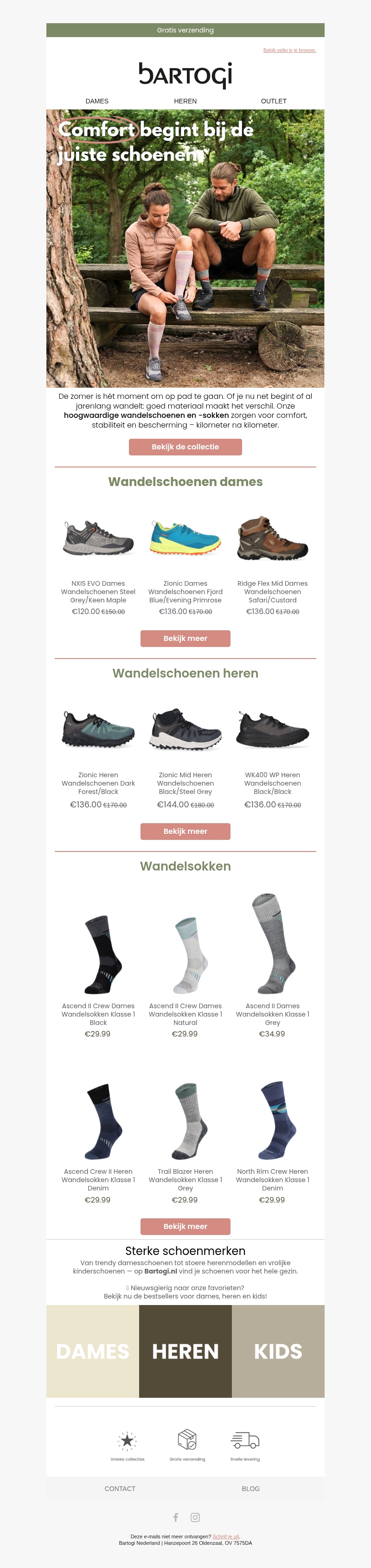Tap 'Bekijk meer' under Wandelsokken
This screenshot has height=1568, width=371.
185,1227
